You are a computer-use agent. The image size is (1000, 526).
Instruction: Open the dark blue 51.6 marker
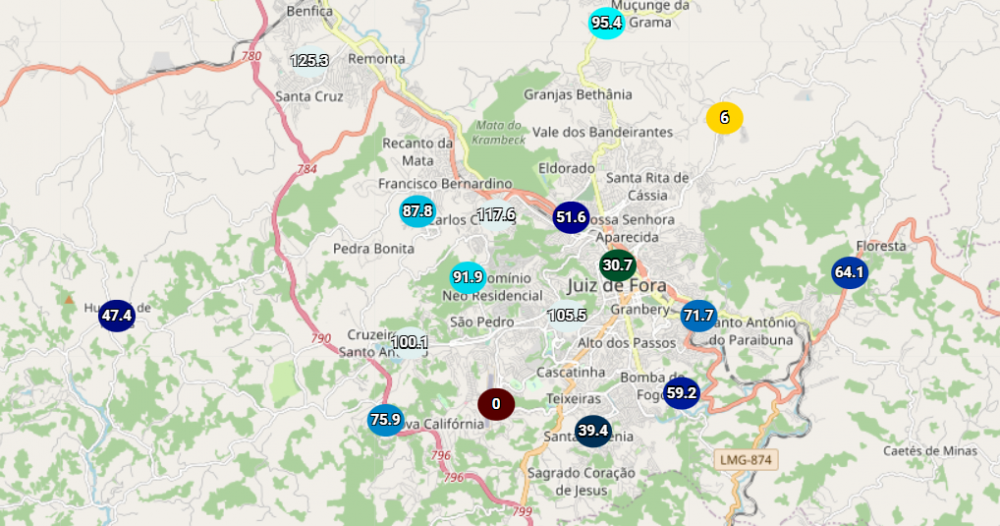point(571,217)
